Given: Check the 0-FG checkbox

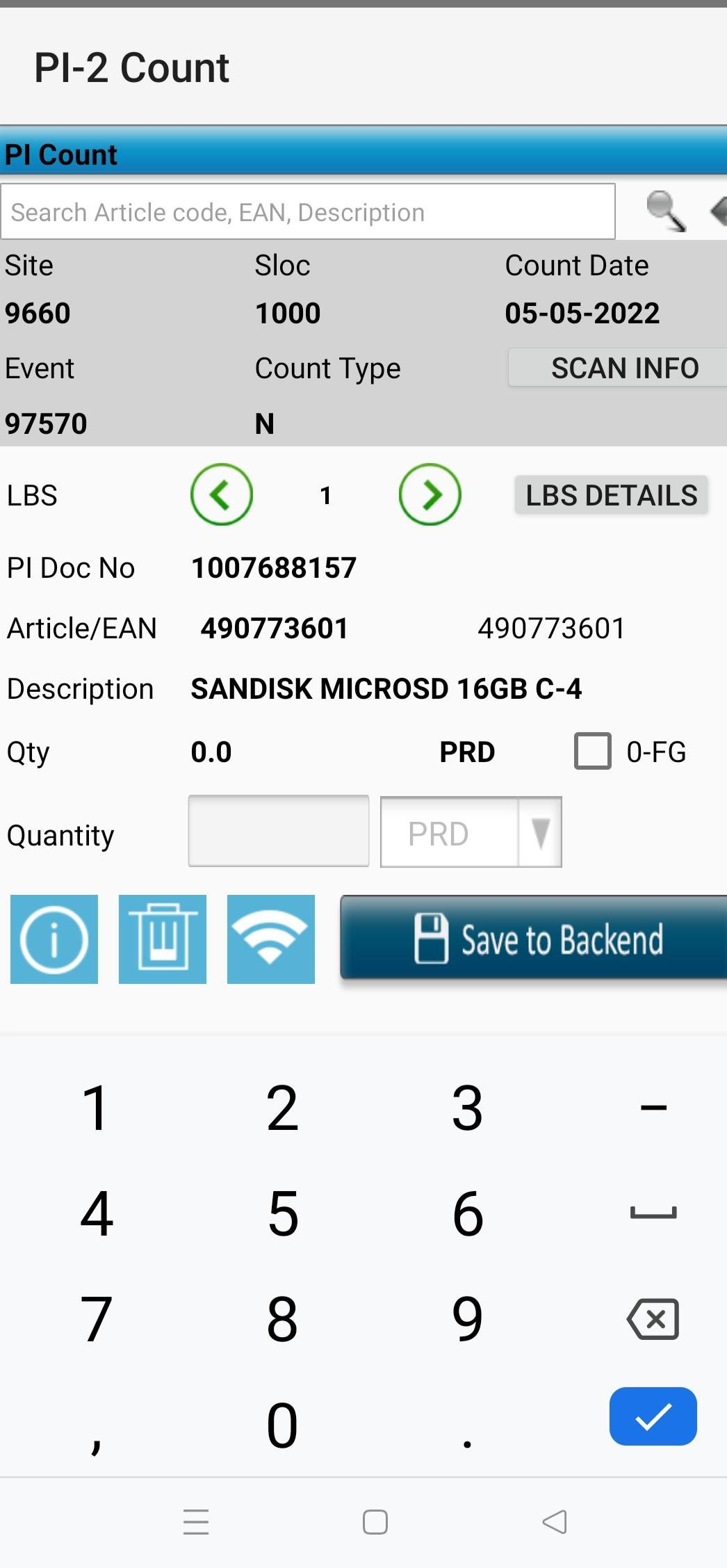Looking at the screenshot, I should 592,751.
